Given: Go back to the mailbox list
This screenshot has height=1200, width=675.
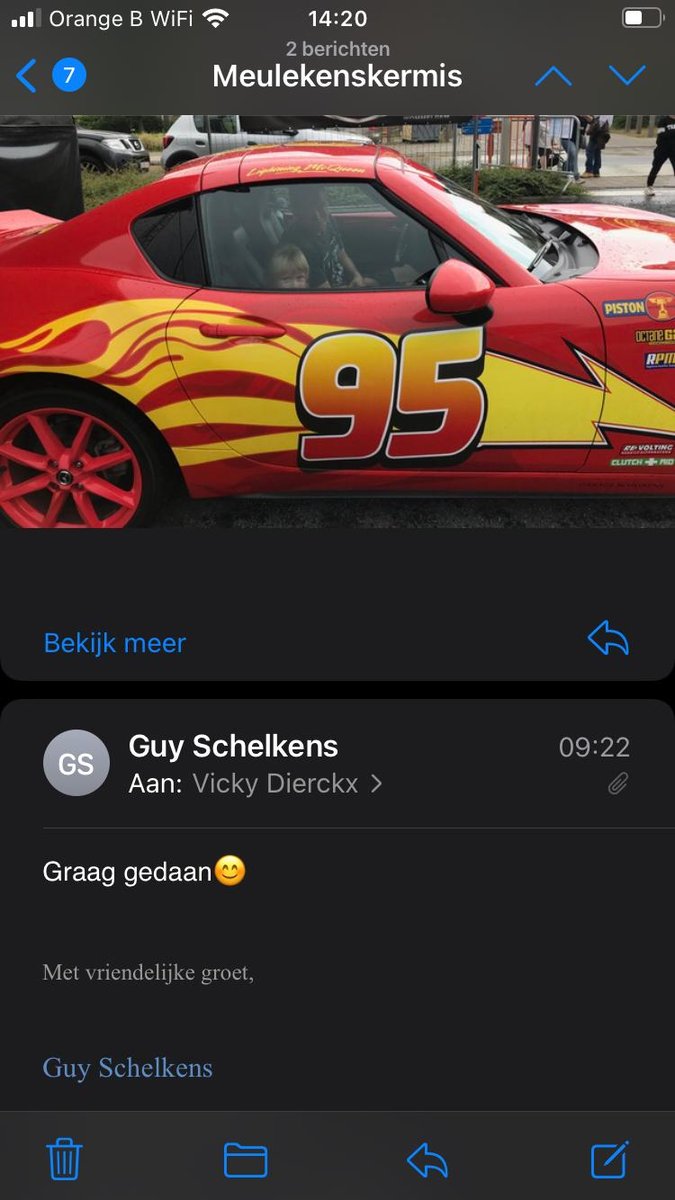Looking at the screenshot, I should [x=28, y=76].
